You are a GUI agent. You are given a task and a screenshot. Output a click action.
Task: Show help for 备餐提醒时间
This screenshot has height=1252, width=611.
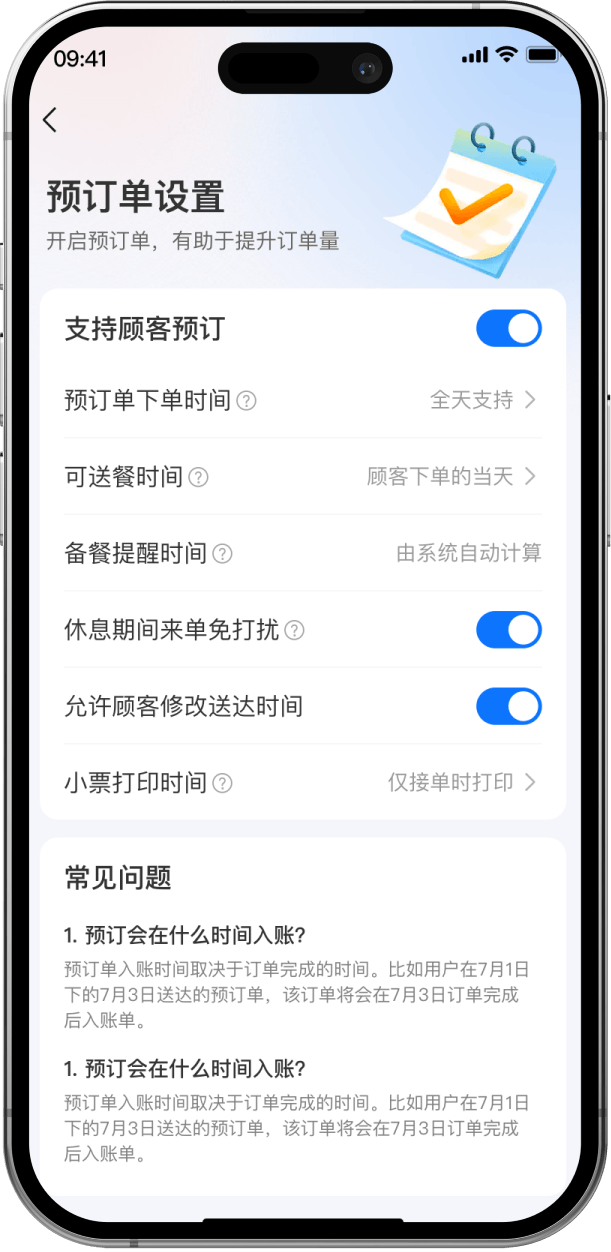click(222, 554)
